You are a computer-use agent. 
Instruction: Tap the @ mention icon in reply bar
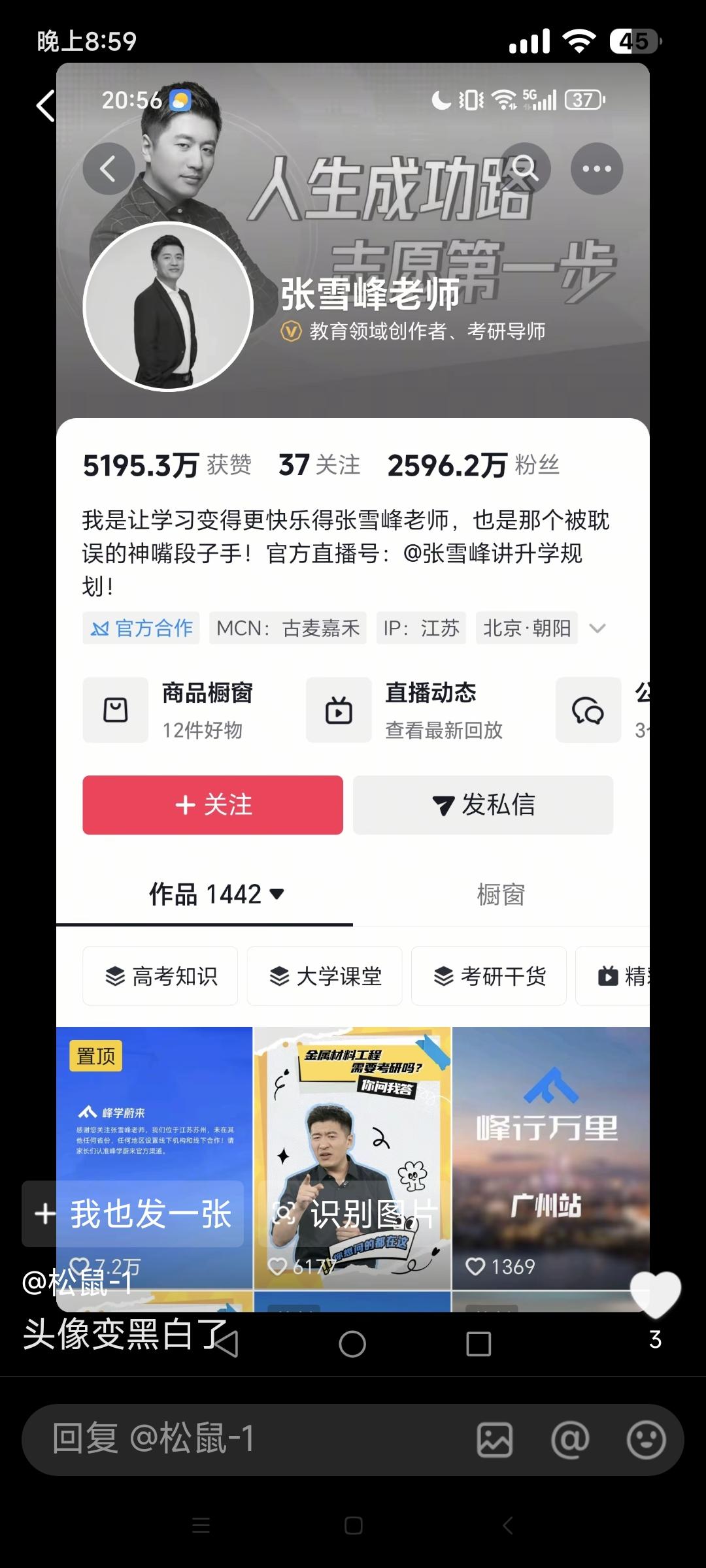pos(571,1439)
